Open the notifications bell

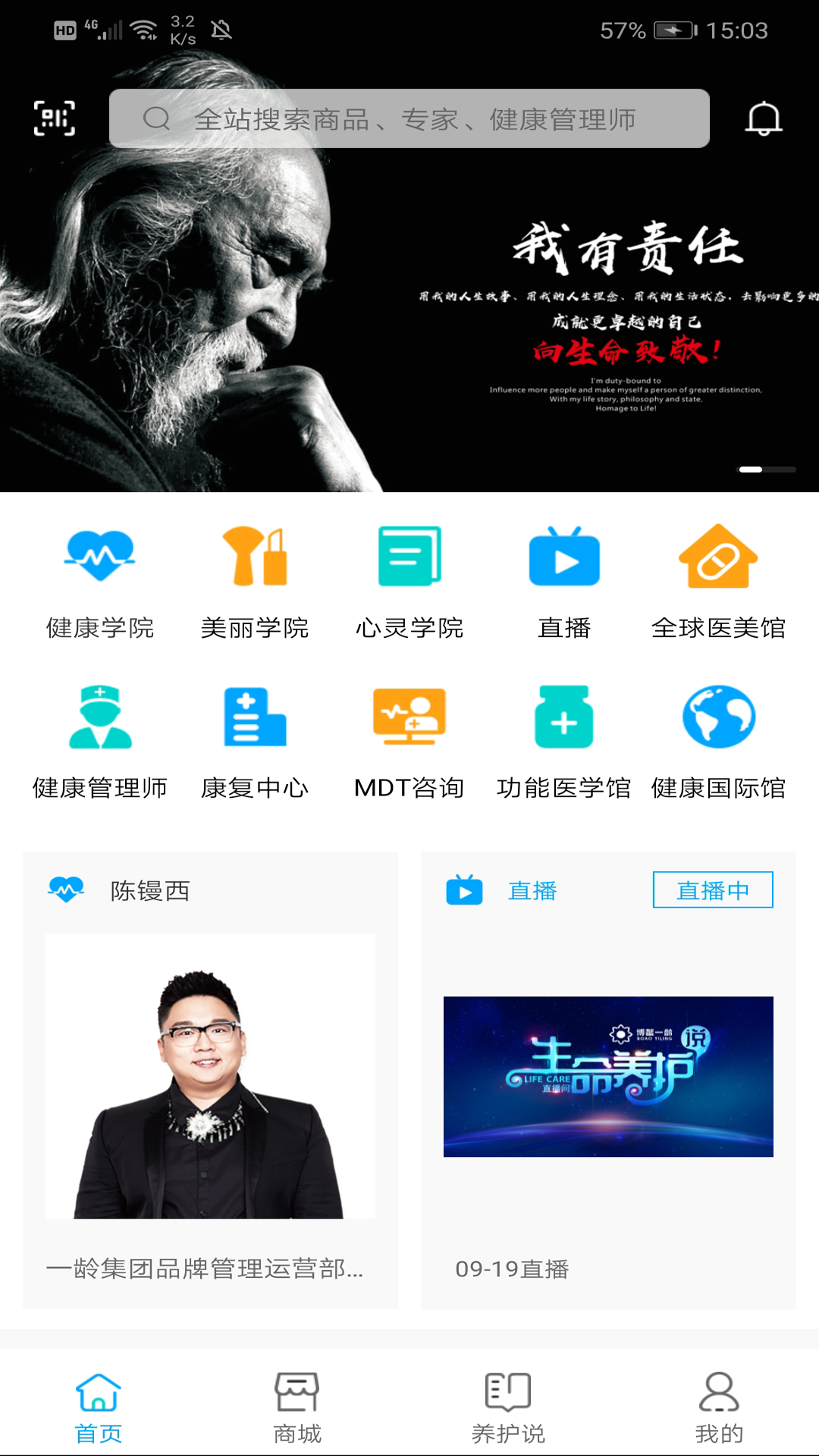pyautogui.click(x=764, y=118)
